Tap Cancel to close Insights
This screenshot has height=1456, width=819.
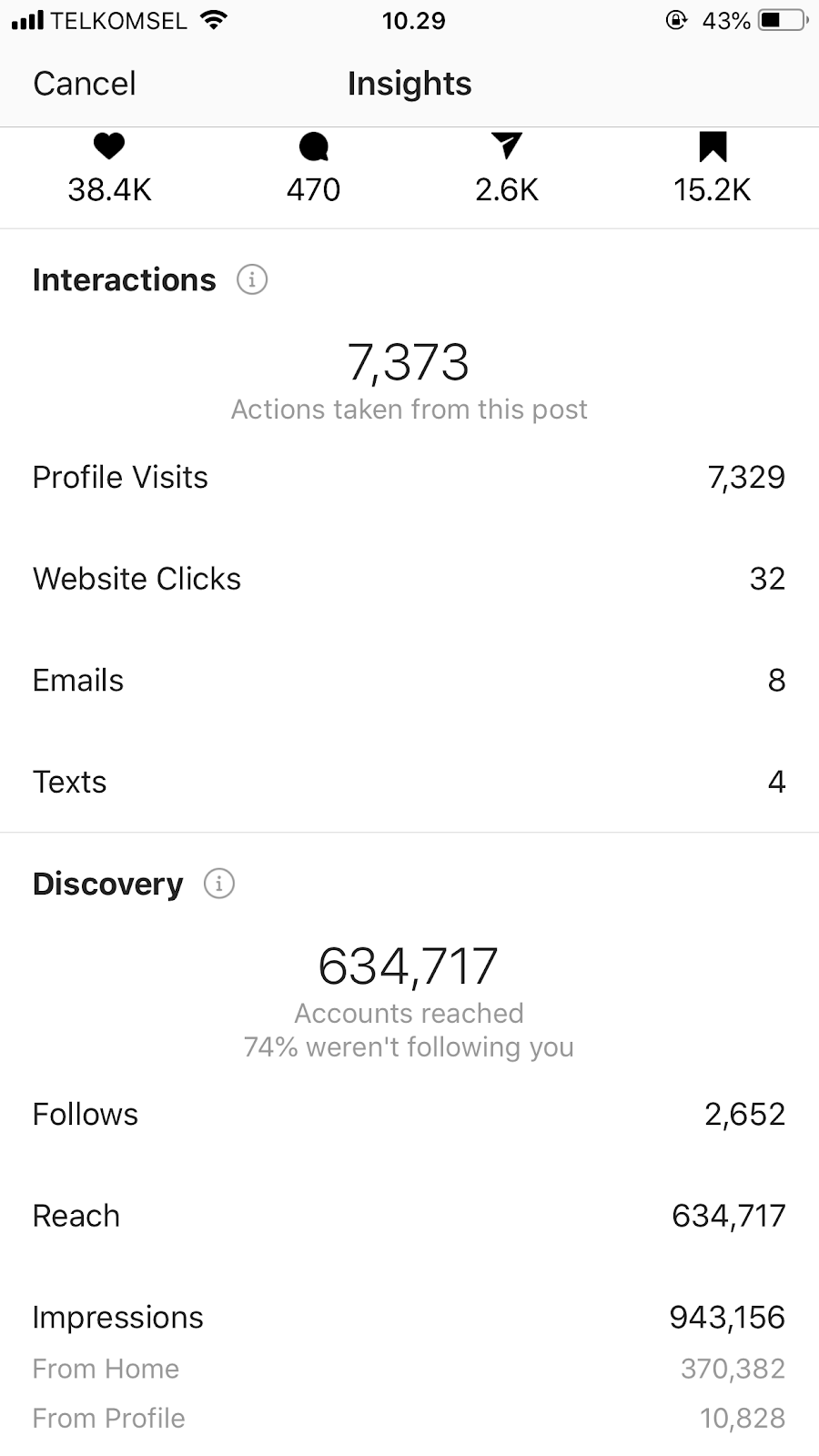(85, 84)
